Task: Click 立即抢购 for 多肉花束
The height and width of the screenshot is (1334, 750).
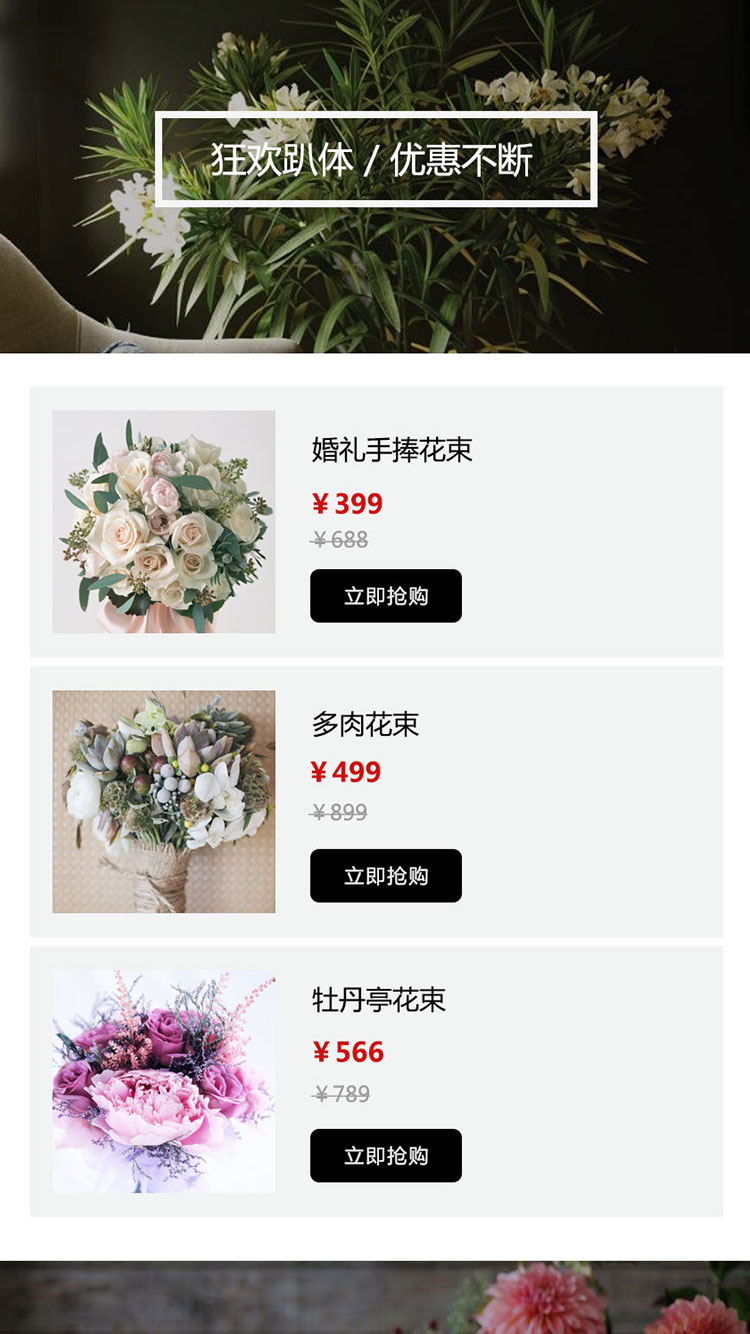Action: [386, 875]
